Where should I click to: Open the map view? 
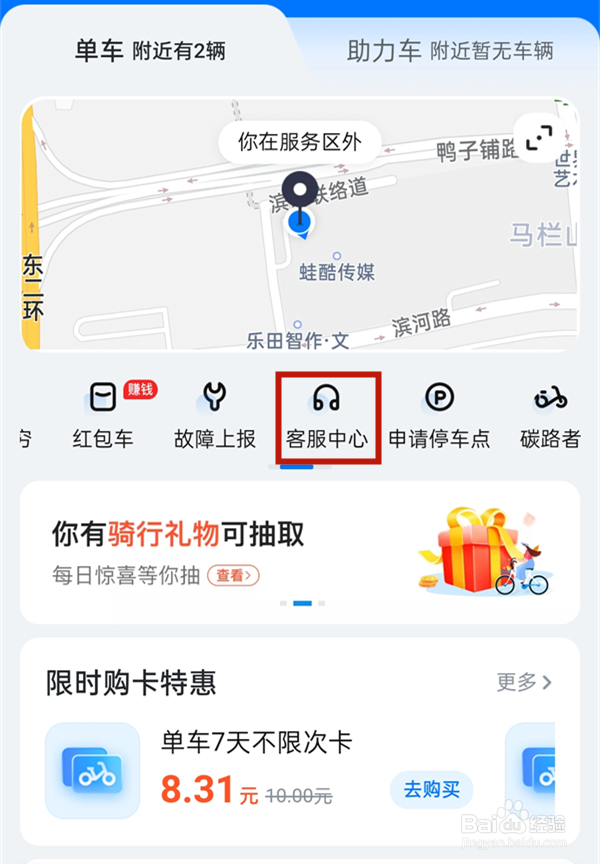(x=300, y=224)
